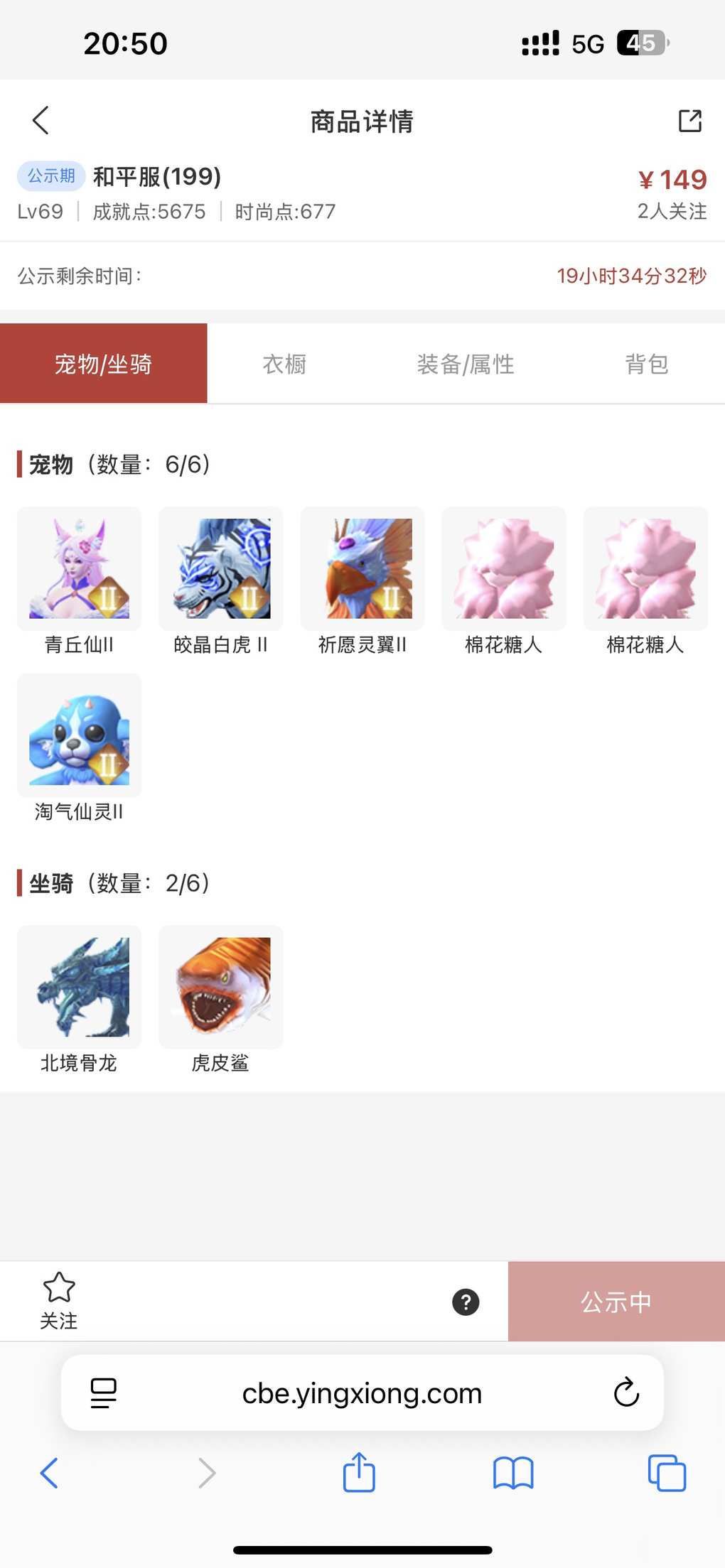The width and height of the screenshot is (725, 1568).
Task: Open the 祈愿灵翼II pet tile
Action: [362, 568]
